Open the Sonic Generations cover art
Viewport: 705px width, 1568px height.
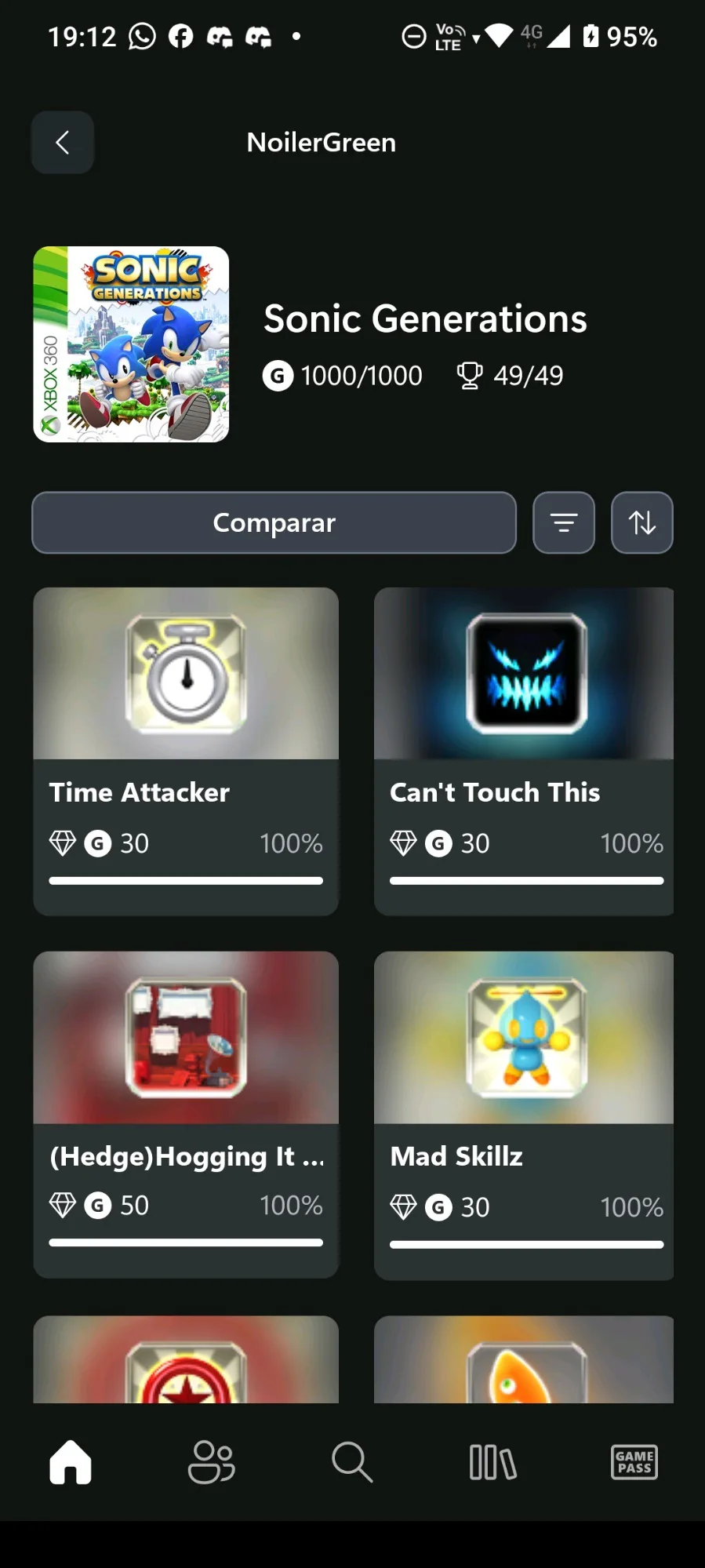click(x=131, y=344)
